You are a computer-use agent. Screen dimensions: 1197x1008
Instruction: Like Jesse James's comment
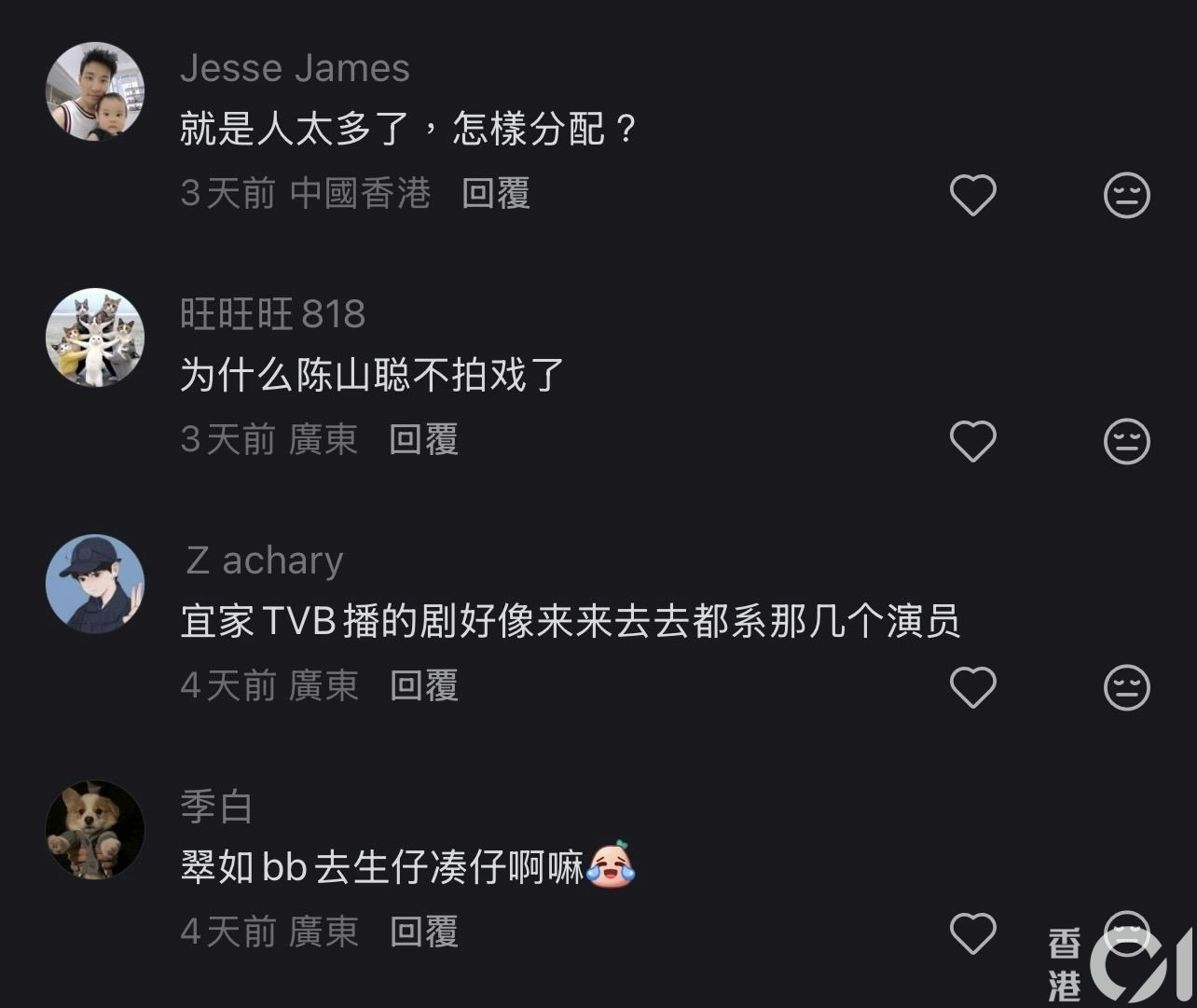[972, 195]
